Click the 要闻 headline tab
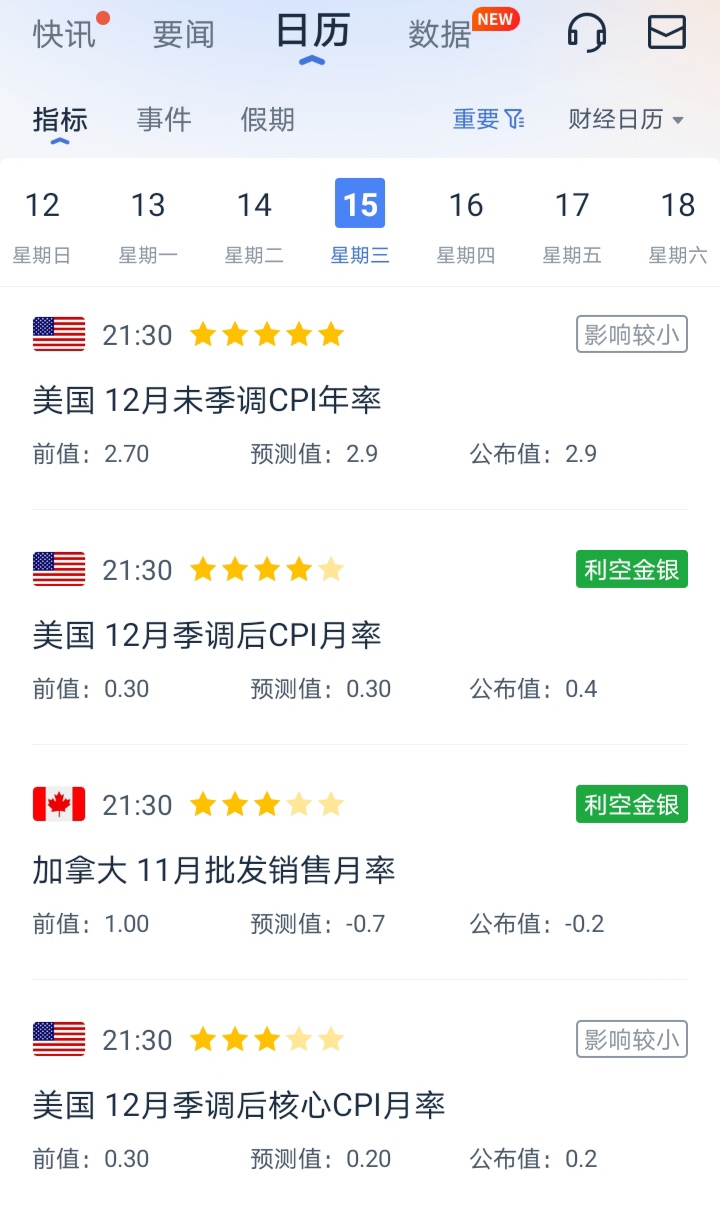720x1205 pixels. (183, 33)
